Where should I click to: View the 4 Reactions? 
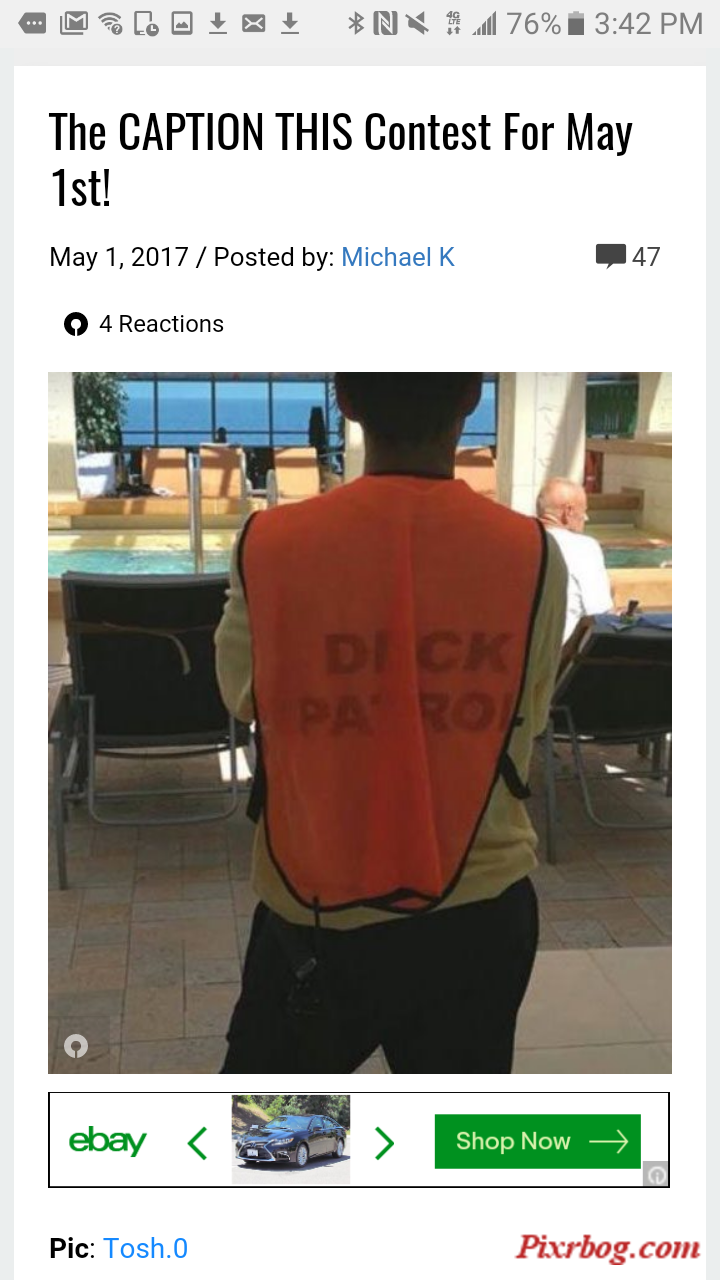coord(144,324)
